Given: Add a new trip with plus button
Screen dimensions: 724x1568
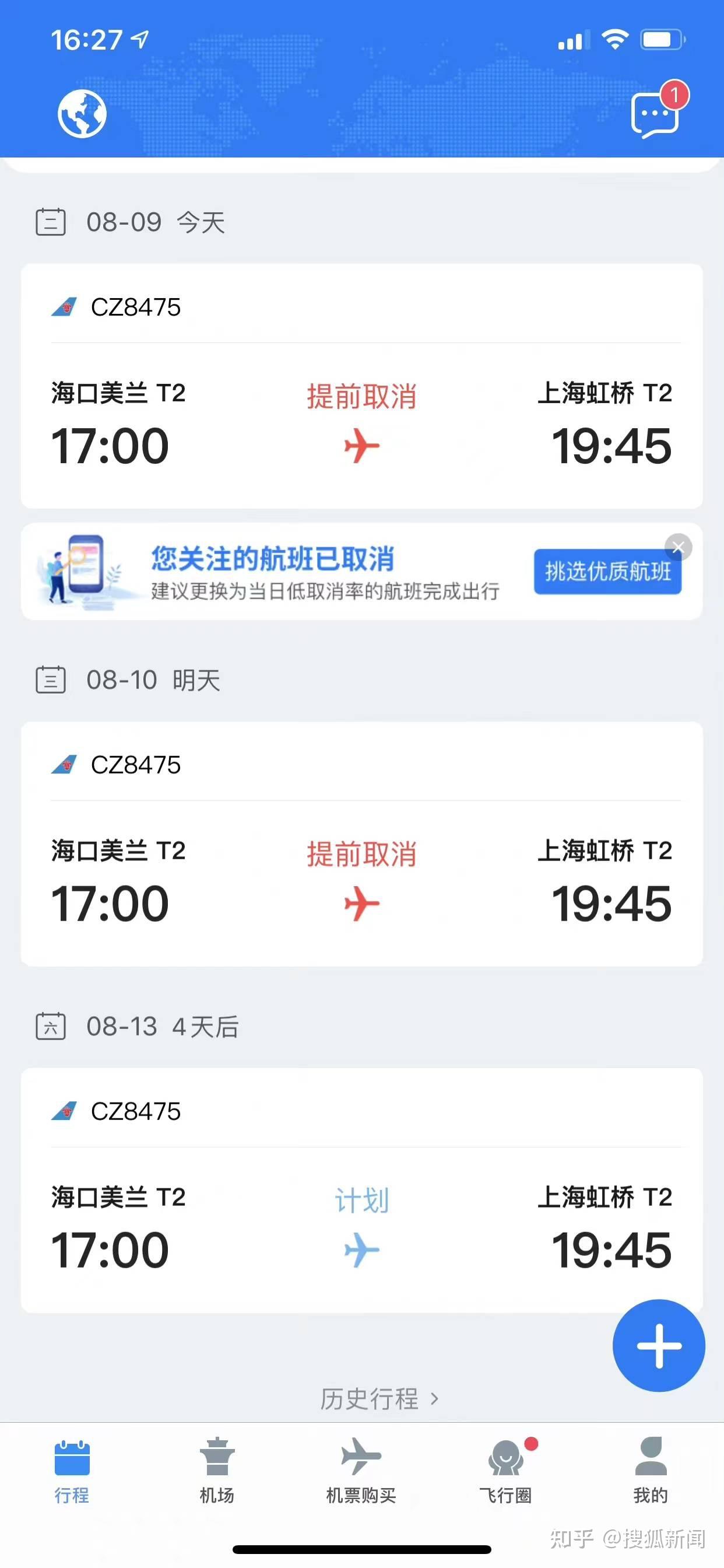Looking at the screenshot, I should pos(659,1345).
